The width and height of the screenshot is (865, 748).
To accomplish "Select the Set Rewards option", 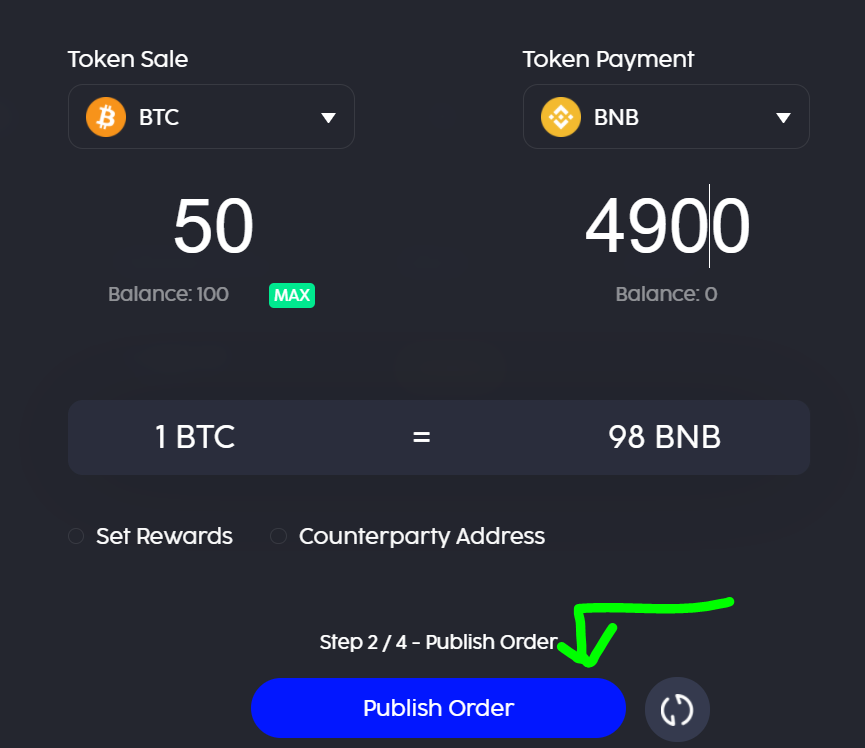I will point(76,536).
